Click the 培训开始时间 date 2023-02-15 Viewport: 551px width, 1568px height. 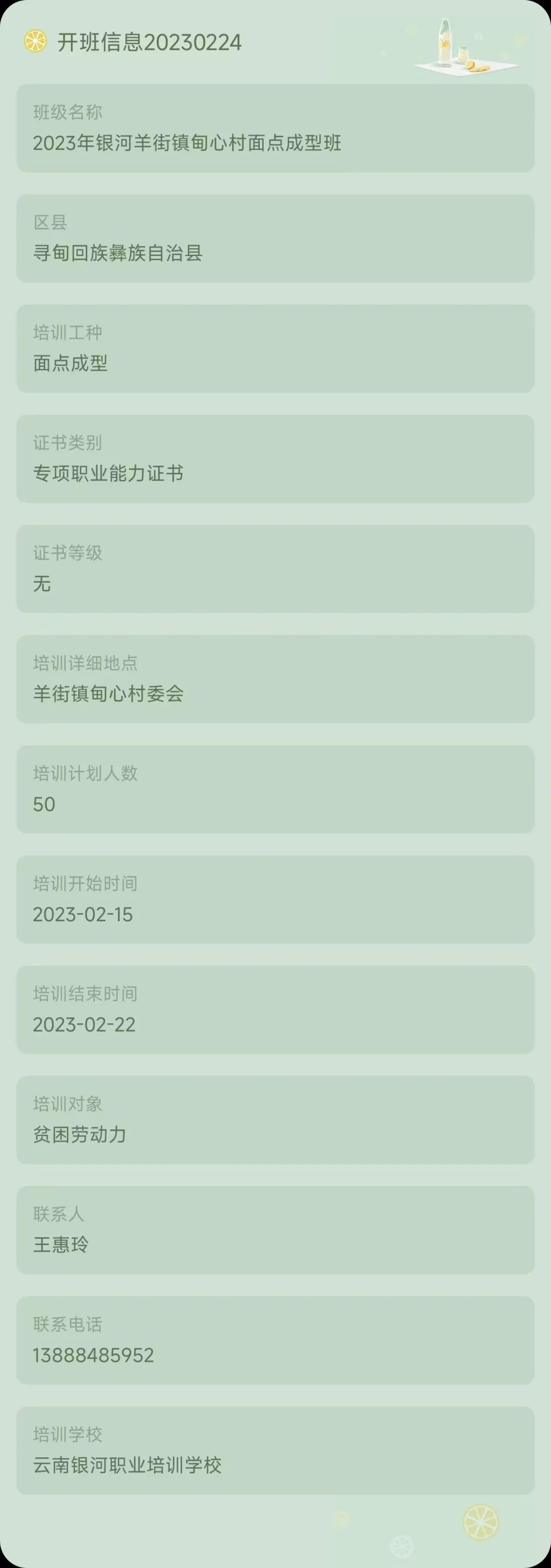(275, 899)
